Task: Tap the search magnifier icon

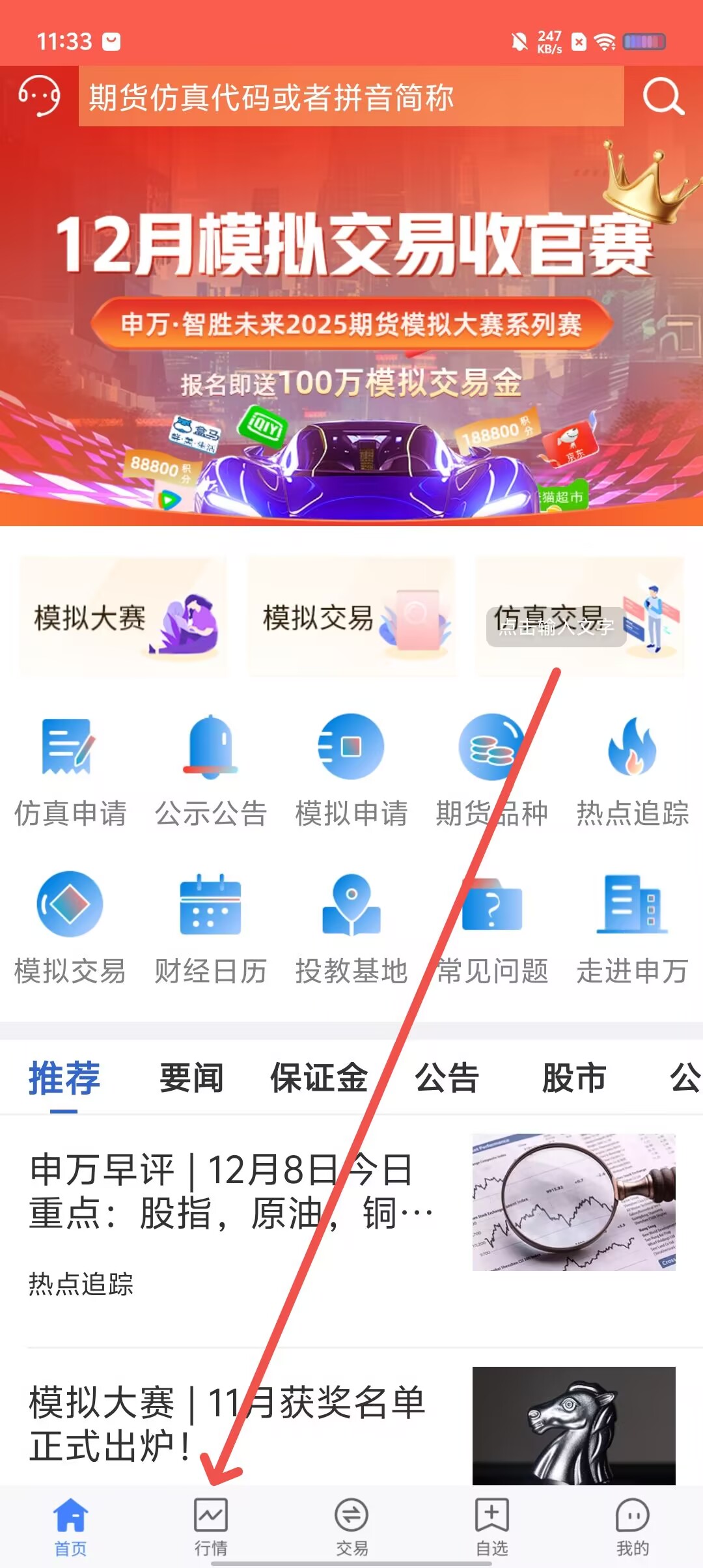Action: click(663, 97)
